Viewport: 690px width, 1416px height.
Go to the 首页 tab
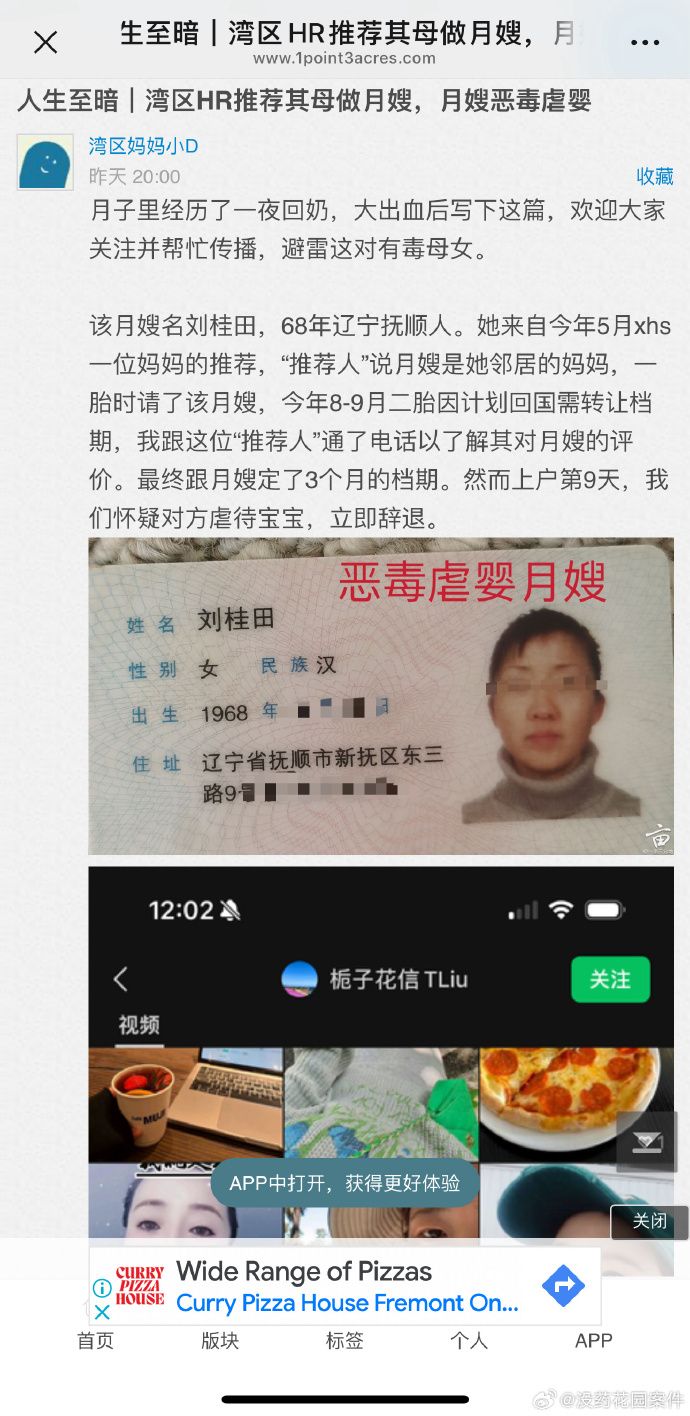point(96,1341)
